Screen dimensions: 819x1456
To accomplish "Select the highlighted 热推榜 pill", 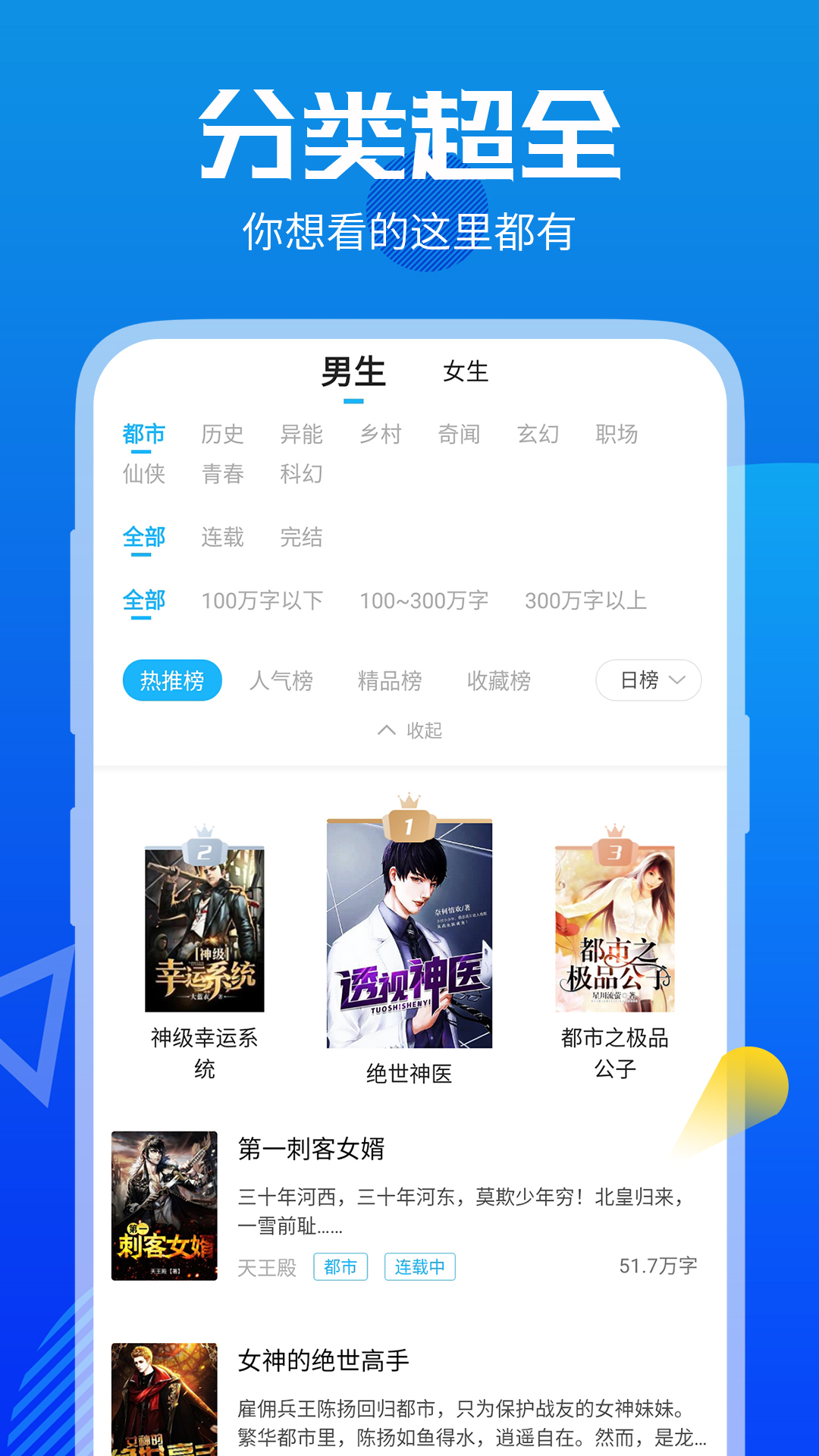I will tap(172, 680).
